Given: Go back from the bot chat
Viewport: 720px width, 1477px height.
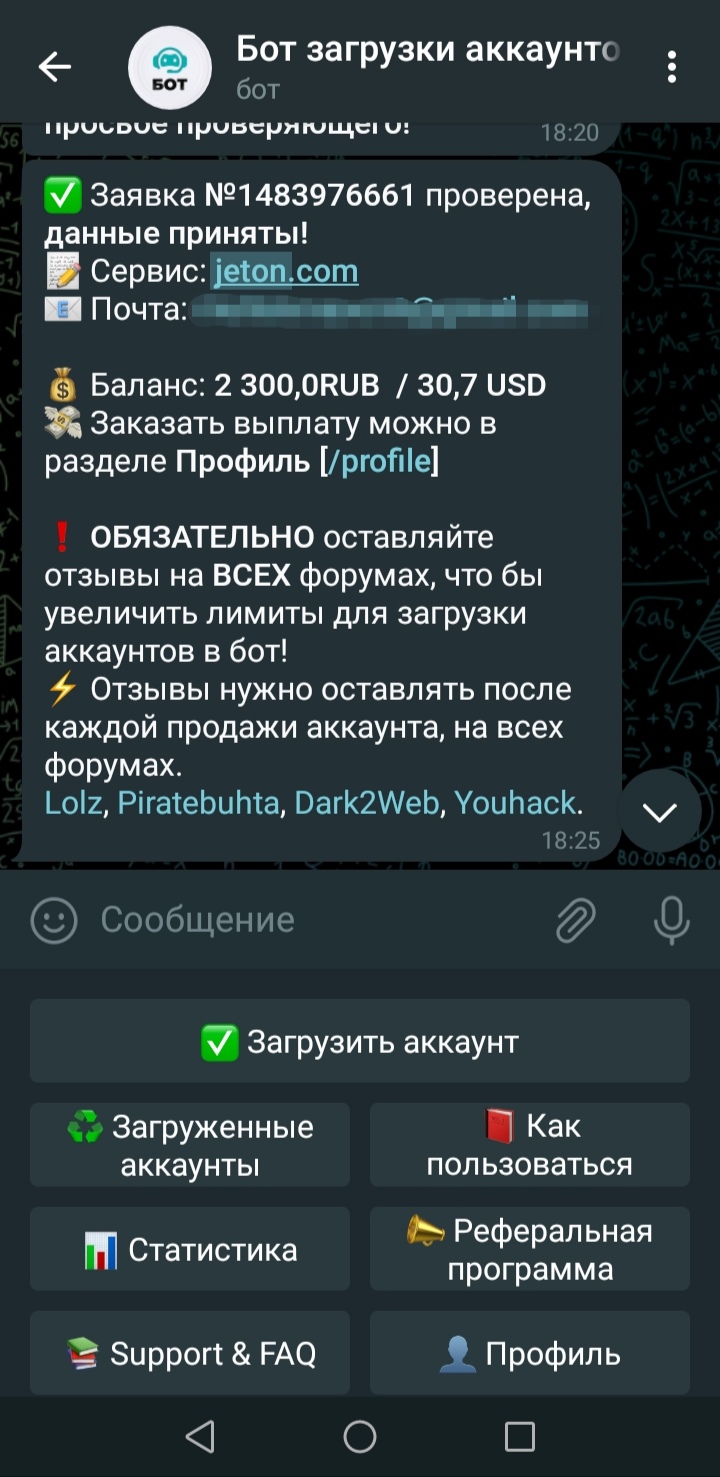Looking at the screenshot, I should [54, 67].
